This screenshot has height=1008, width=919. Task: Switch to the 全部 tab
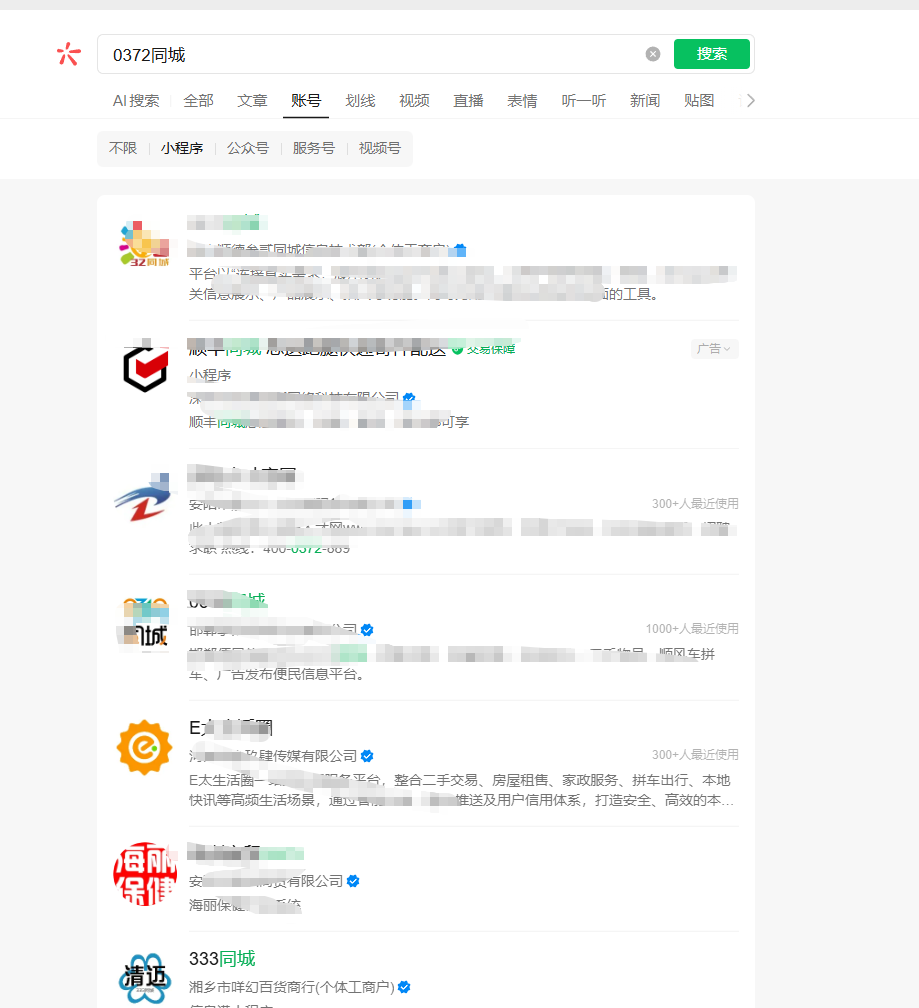pyautogui.click(x=198, y=101)
